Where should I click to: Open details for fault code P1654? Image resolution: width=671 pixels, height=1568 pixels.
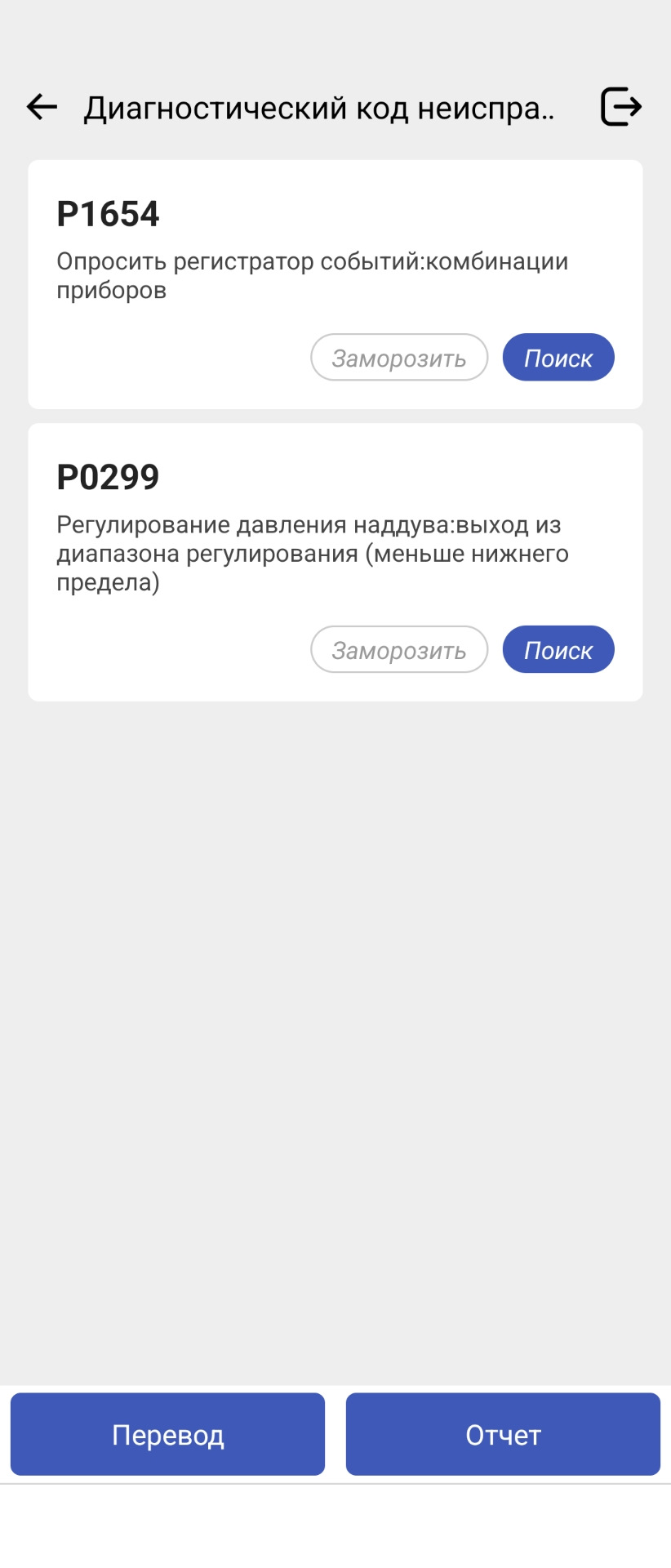click(558, 357)
